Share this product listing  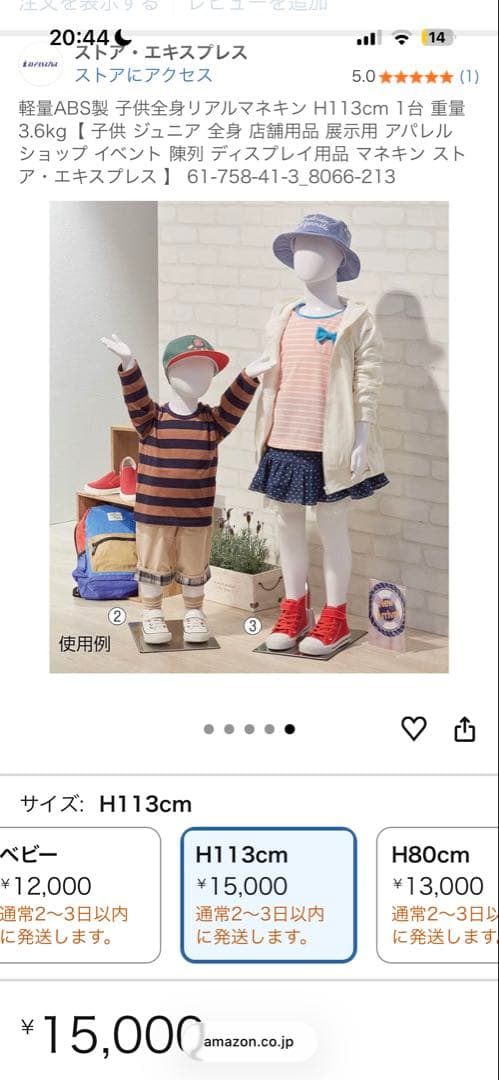pyautogui.click(x=465, y=729)
